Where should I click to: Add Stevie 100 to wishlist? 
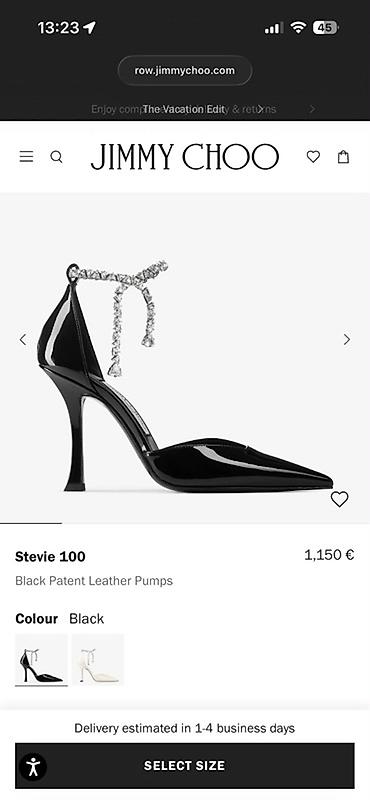(x=339, y=498)
